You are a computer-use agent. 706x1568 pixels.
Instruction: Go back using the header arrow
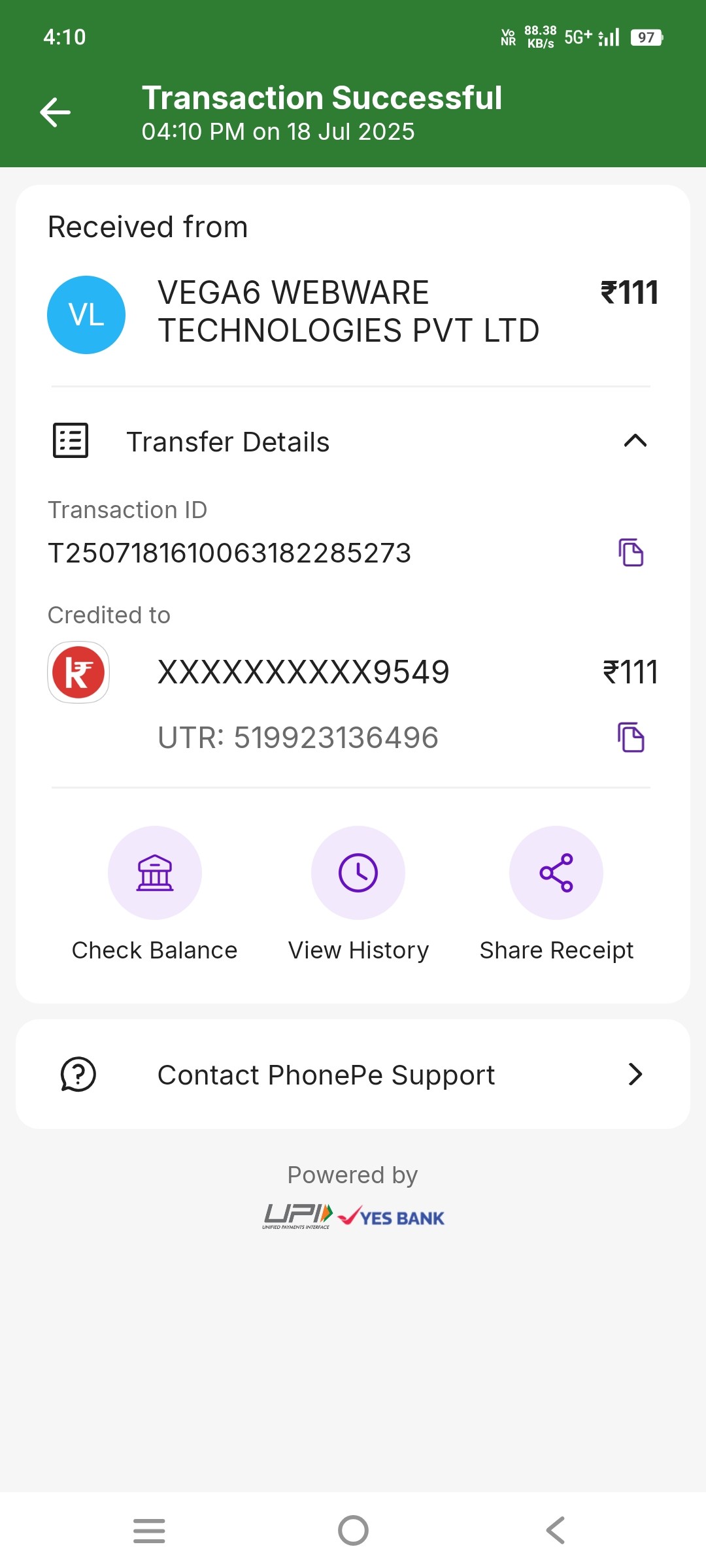point(55,112)
